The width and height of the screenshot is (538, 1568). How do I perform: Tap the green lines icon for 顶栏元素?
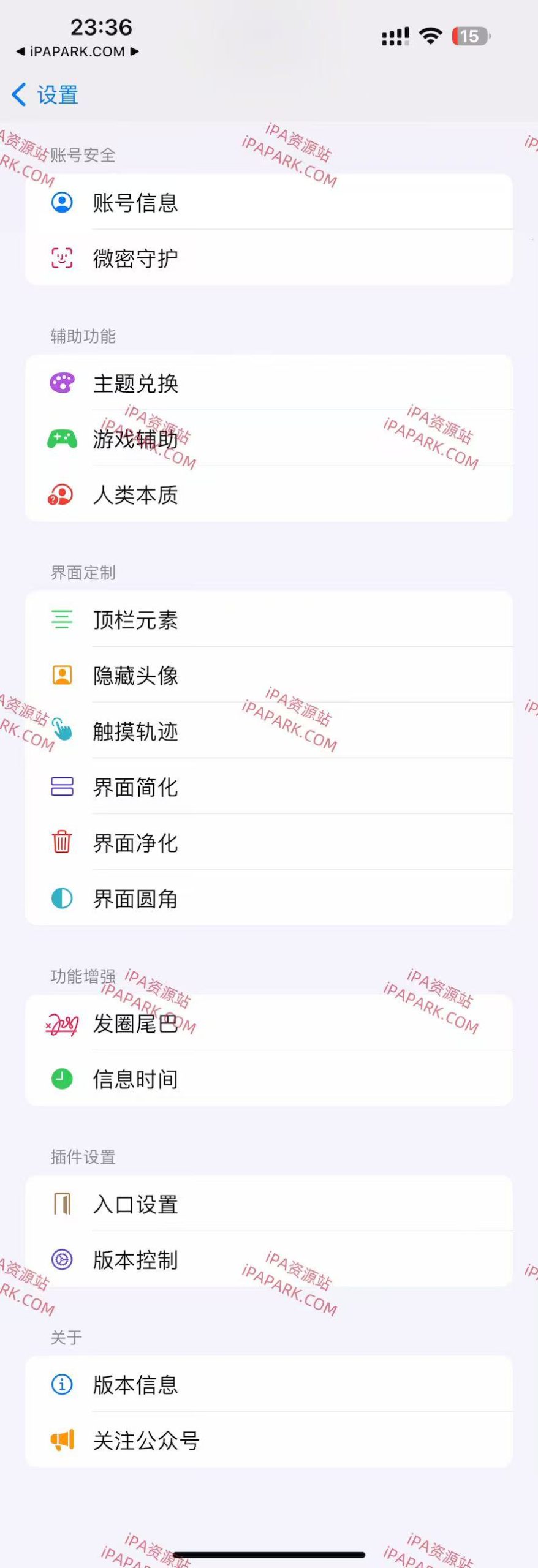point(61,620)
